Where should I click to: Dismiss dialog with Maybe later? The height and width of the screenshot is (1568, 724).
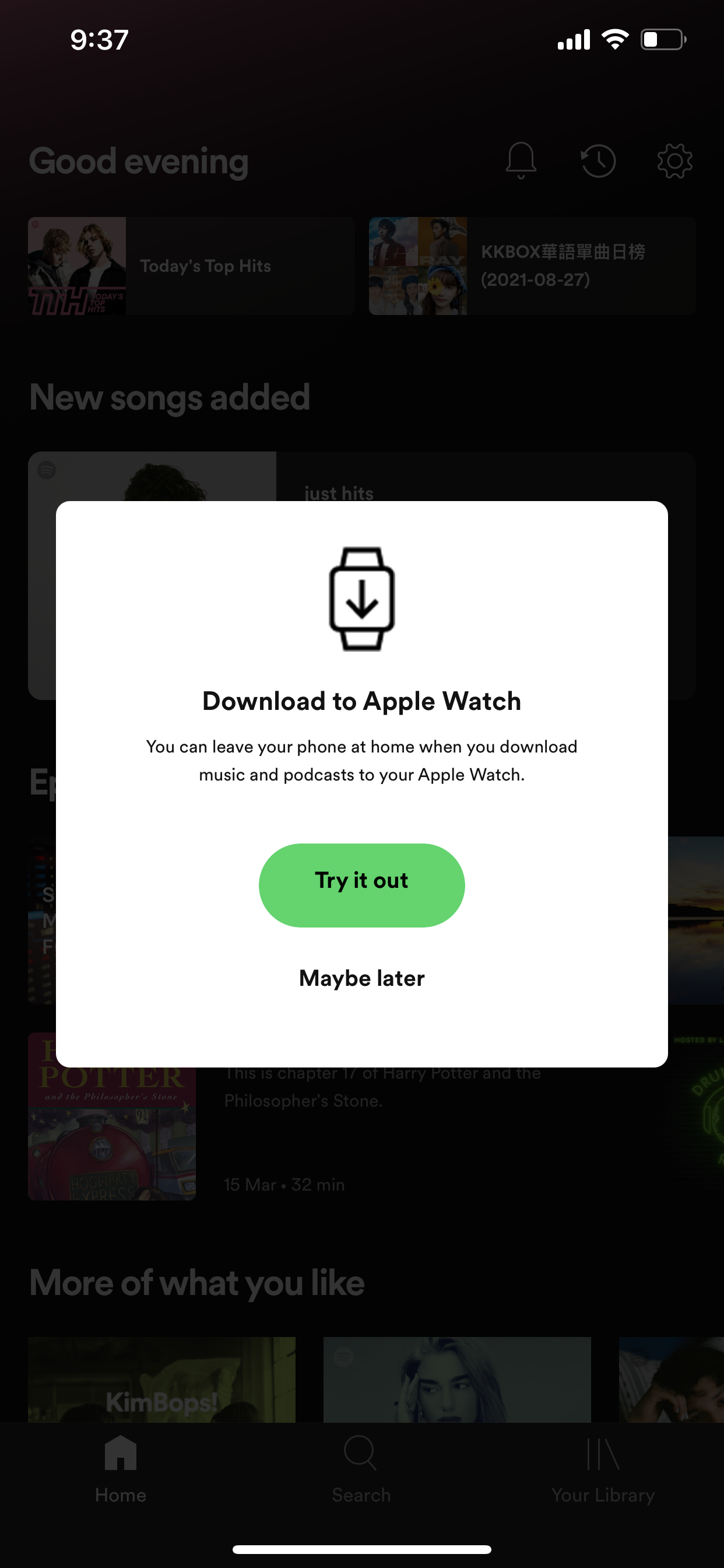361,978
